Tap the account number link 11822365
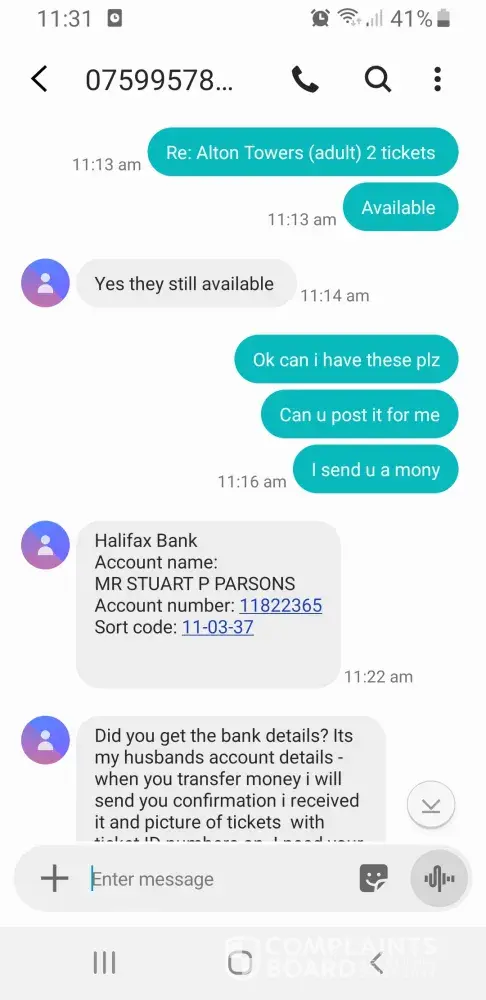The width and height of the screenshot is (486, 1000). [x=281, y=605]
